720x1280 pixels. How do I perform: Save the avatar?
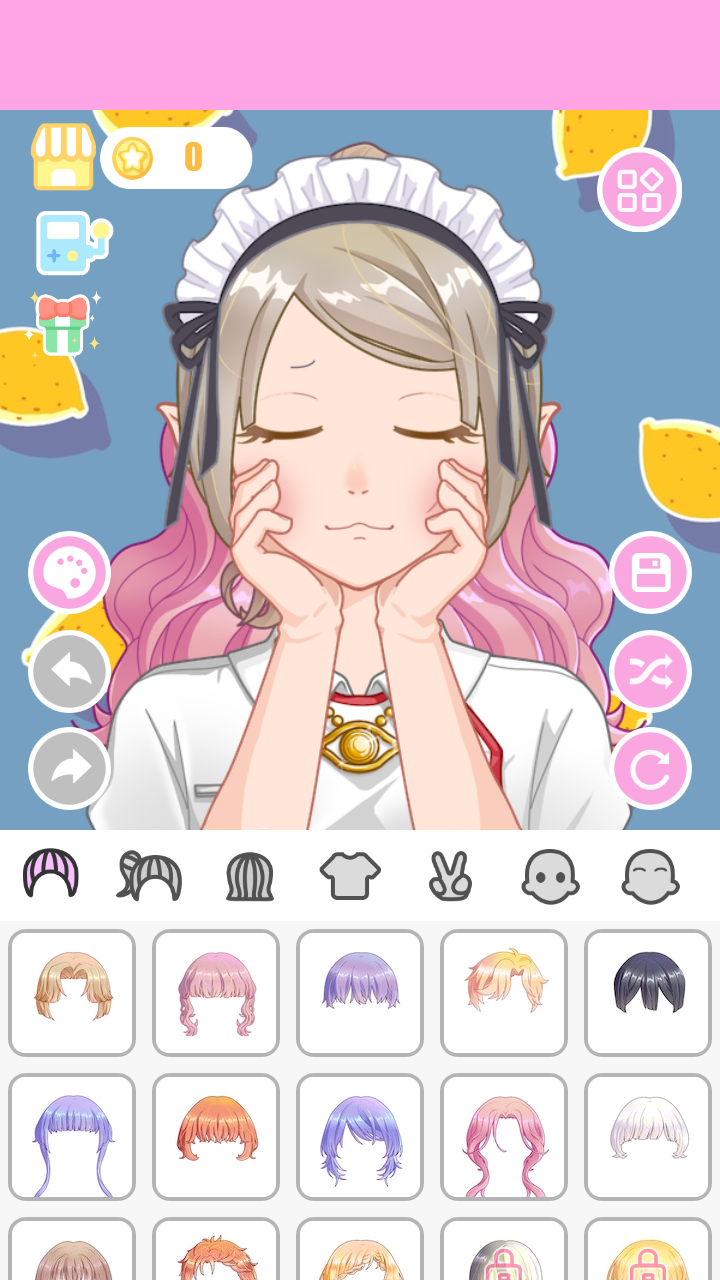pyautogui.click(x=650, y=573)
